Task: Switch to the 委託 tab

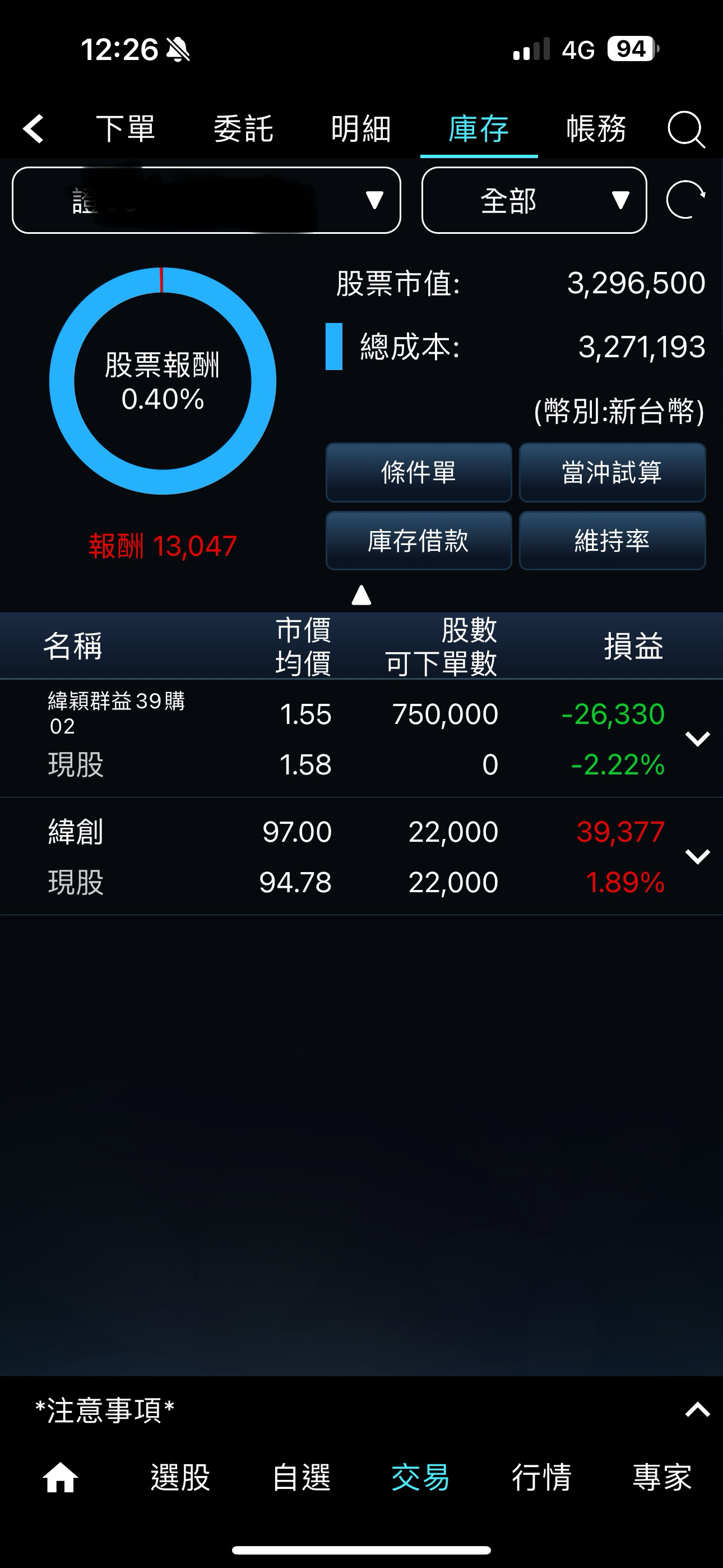Action: [x=243, y=129]
